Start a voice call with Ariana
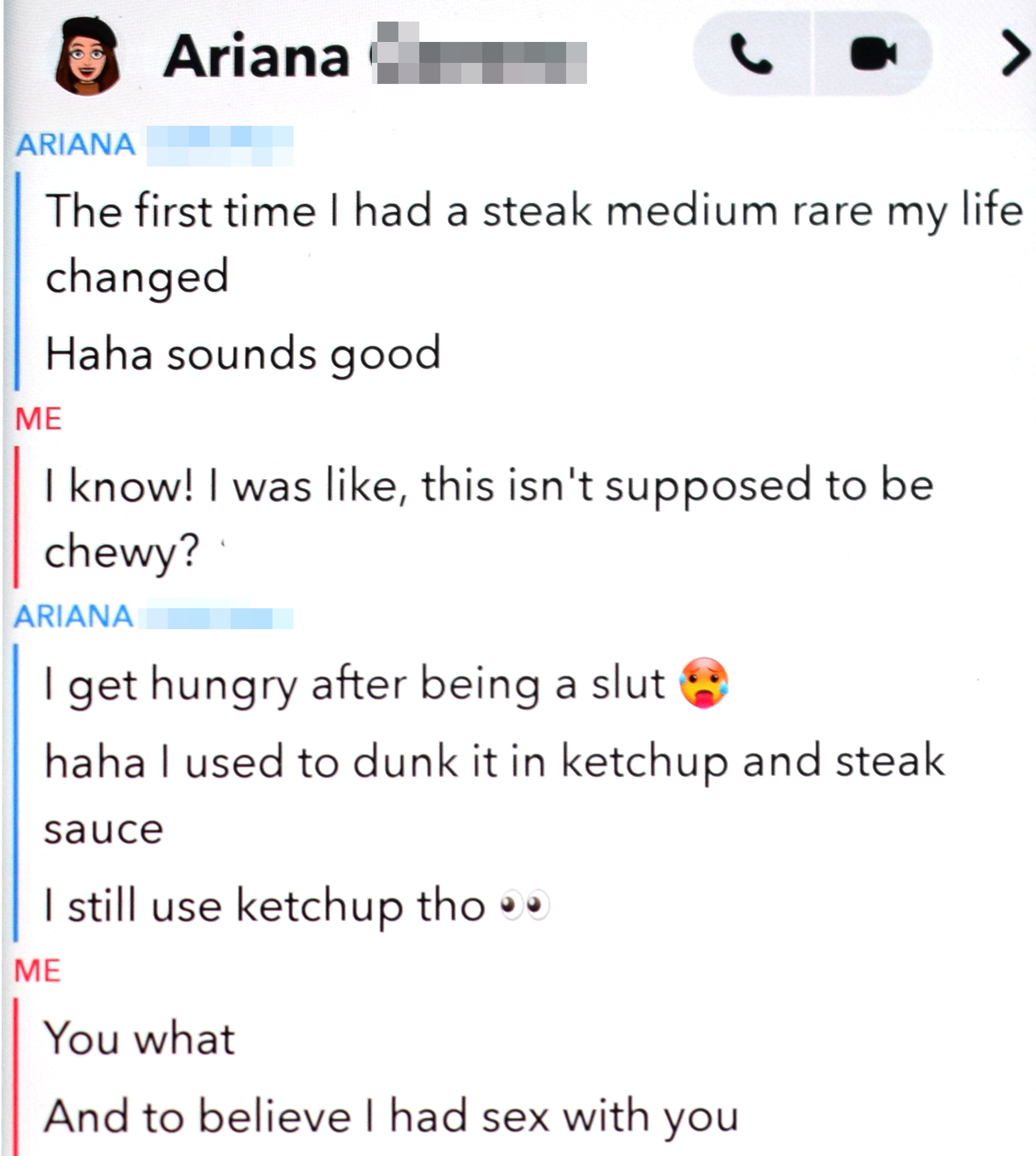 [x=751, y=54]
